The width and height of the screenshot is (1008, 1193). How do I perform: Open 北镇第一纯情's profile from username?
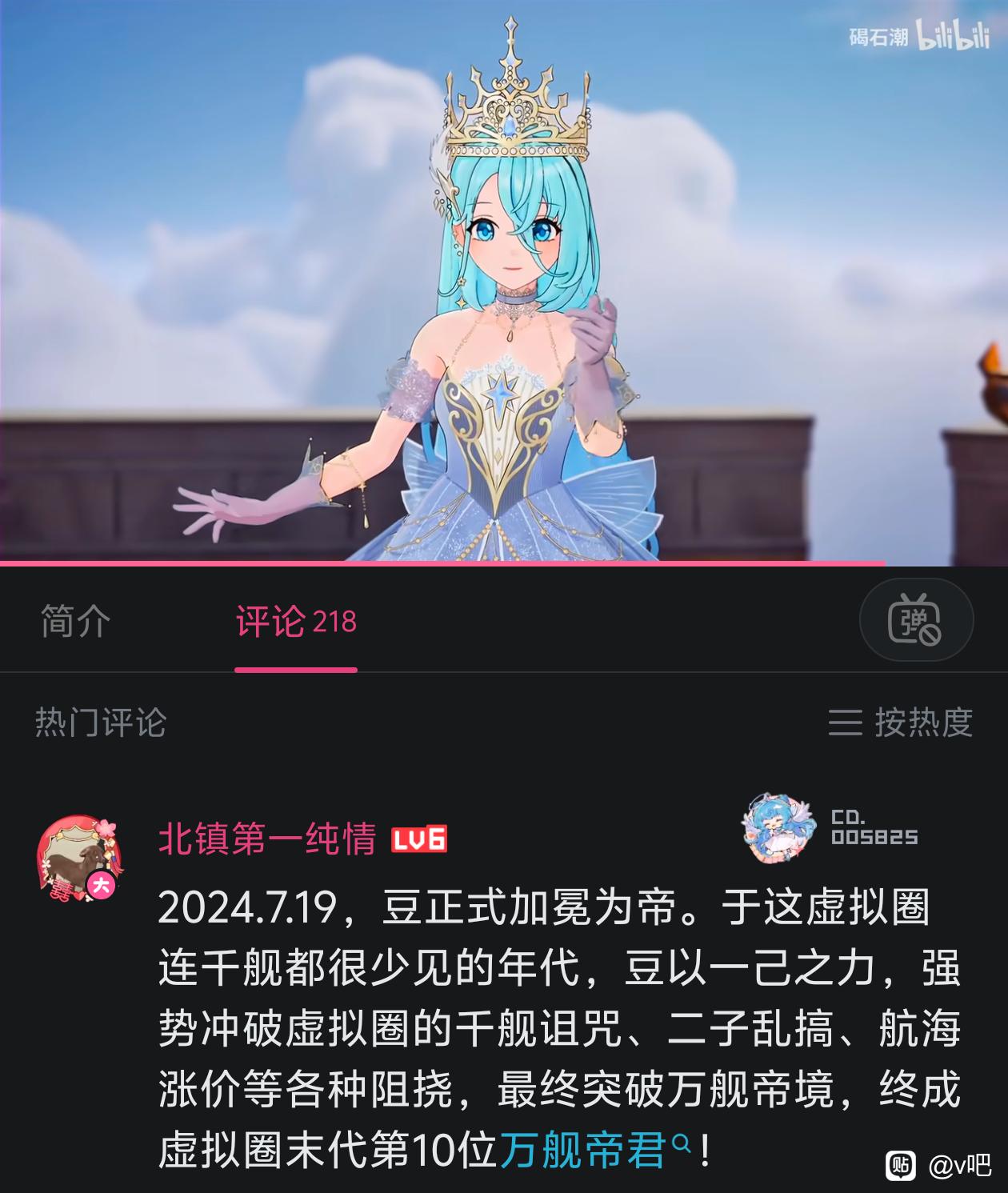pyautogui.click(x=267, y=839)
